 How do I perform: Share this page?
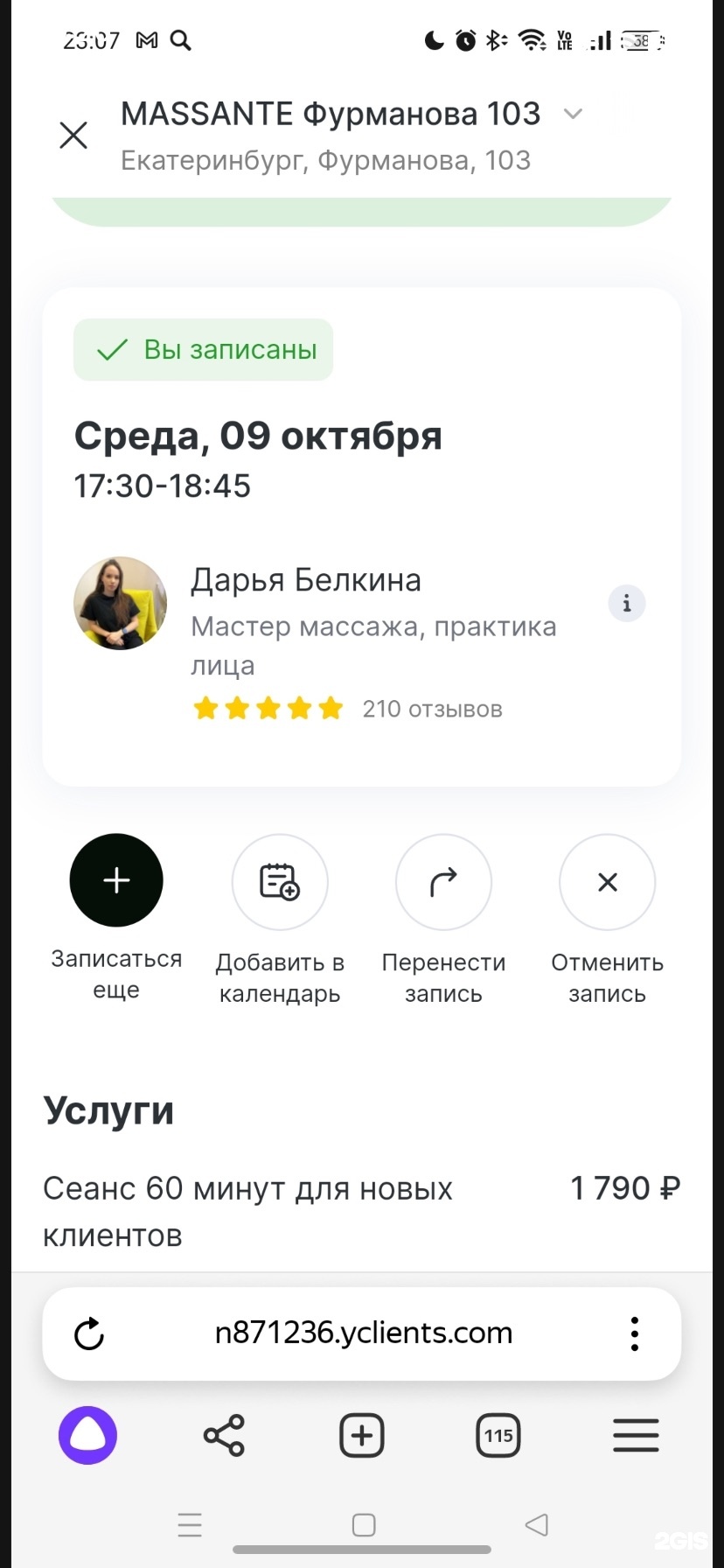click(224, 1436)
